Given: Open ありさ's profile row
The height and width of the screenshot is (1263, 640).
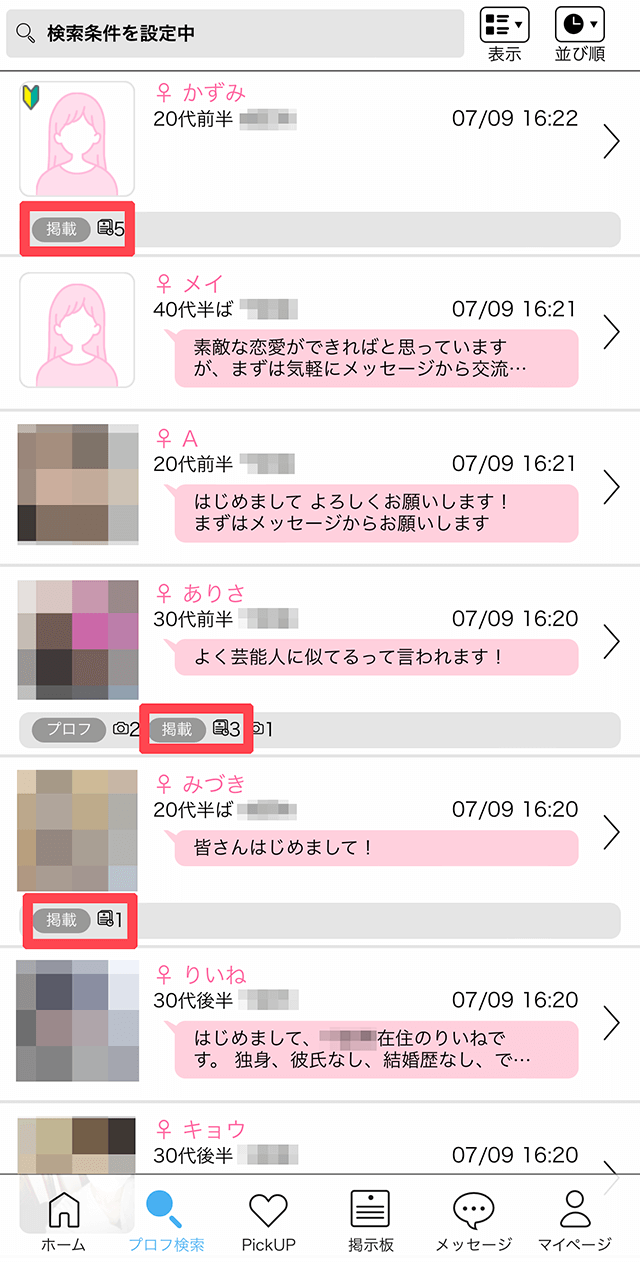Looking at the screenshot, I should coord(380,641).
